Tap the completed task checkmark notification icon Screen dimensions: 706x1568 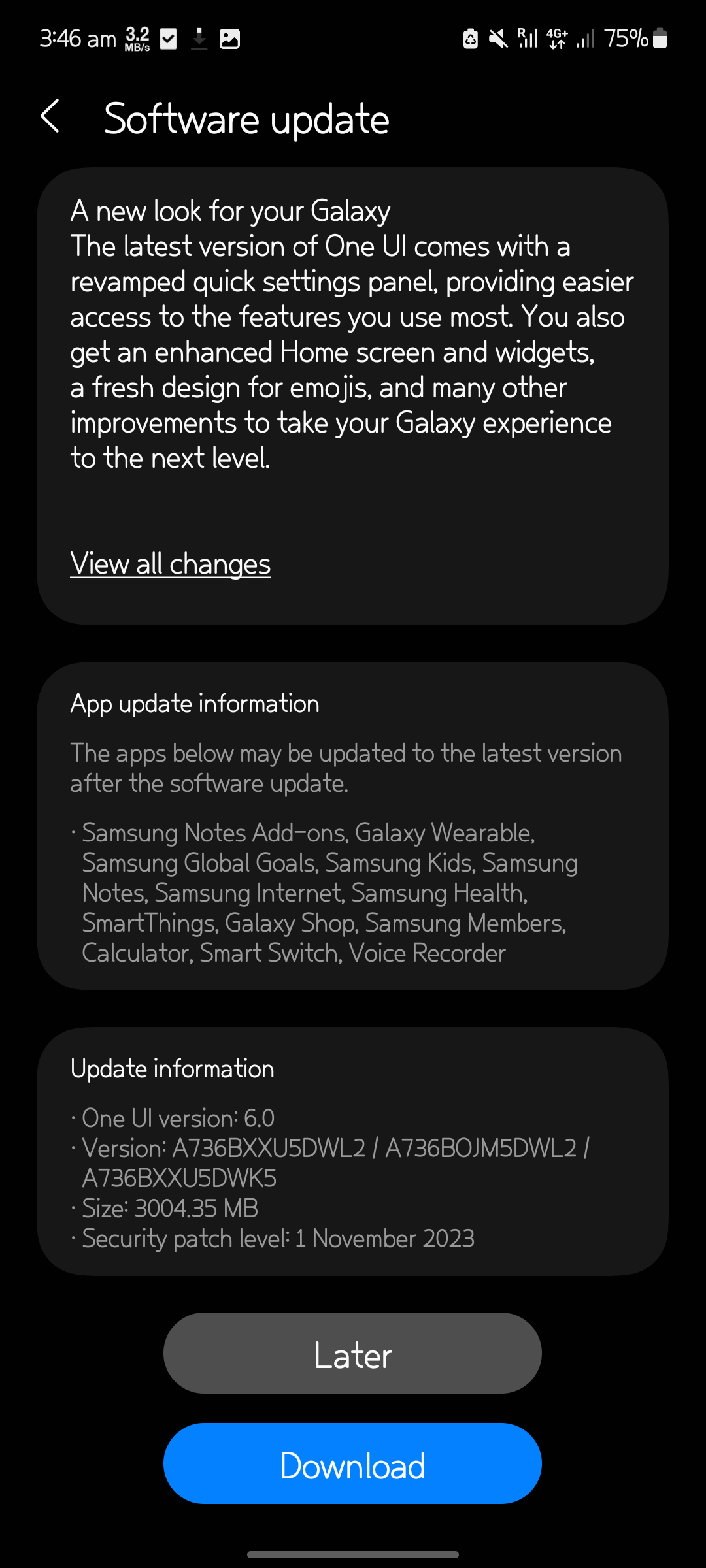[168, 38]
